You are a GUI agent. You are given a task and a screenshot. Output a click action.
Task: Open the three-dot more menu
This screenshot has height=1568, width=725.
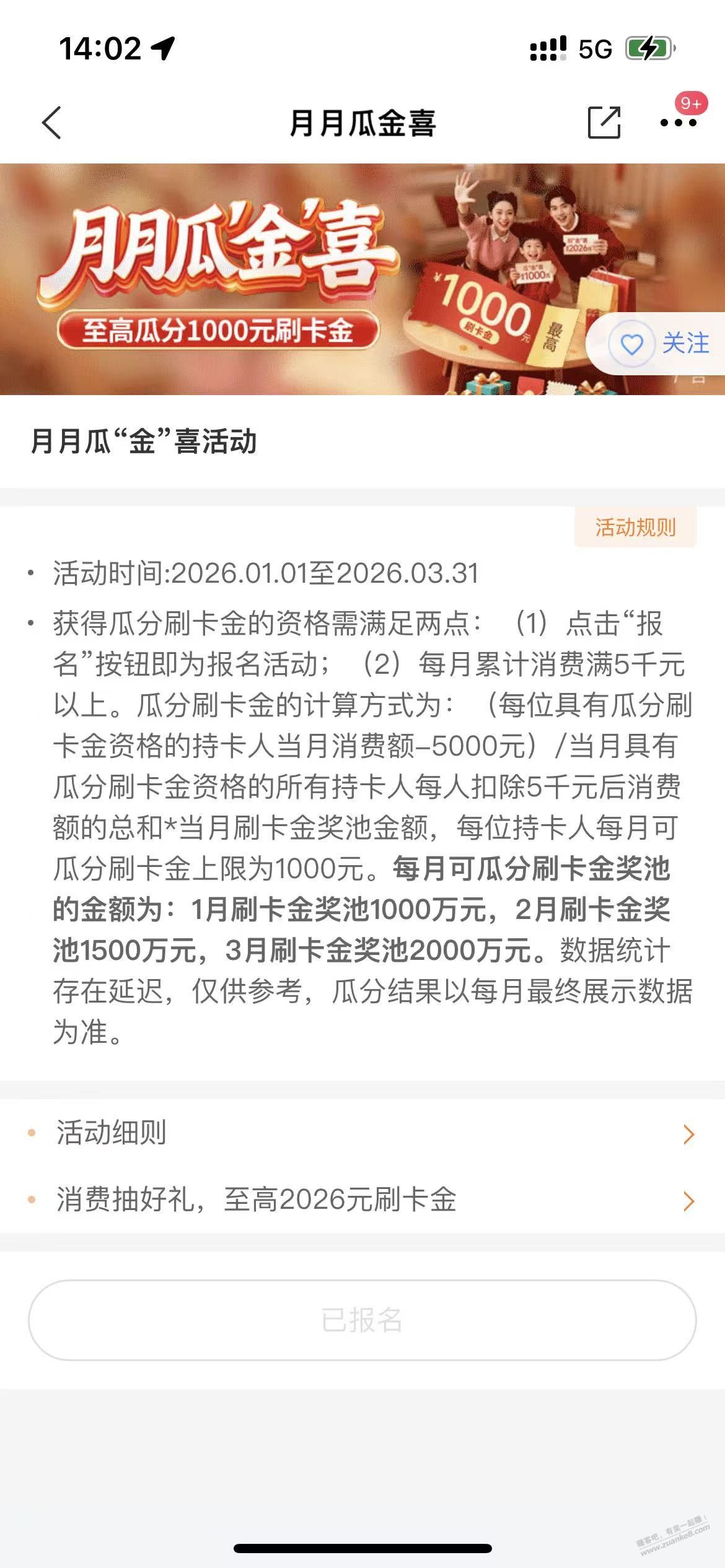tap(678, 123)
